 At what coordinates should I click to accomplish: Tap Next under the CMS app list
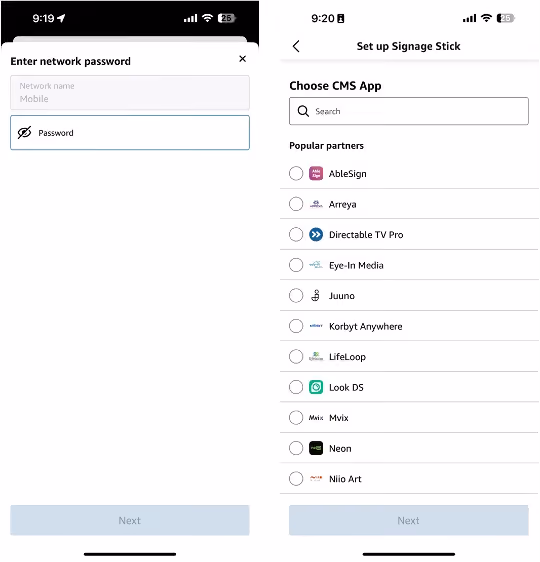[408, 520]
